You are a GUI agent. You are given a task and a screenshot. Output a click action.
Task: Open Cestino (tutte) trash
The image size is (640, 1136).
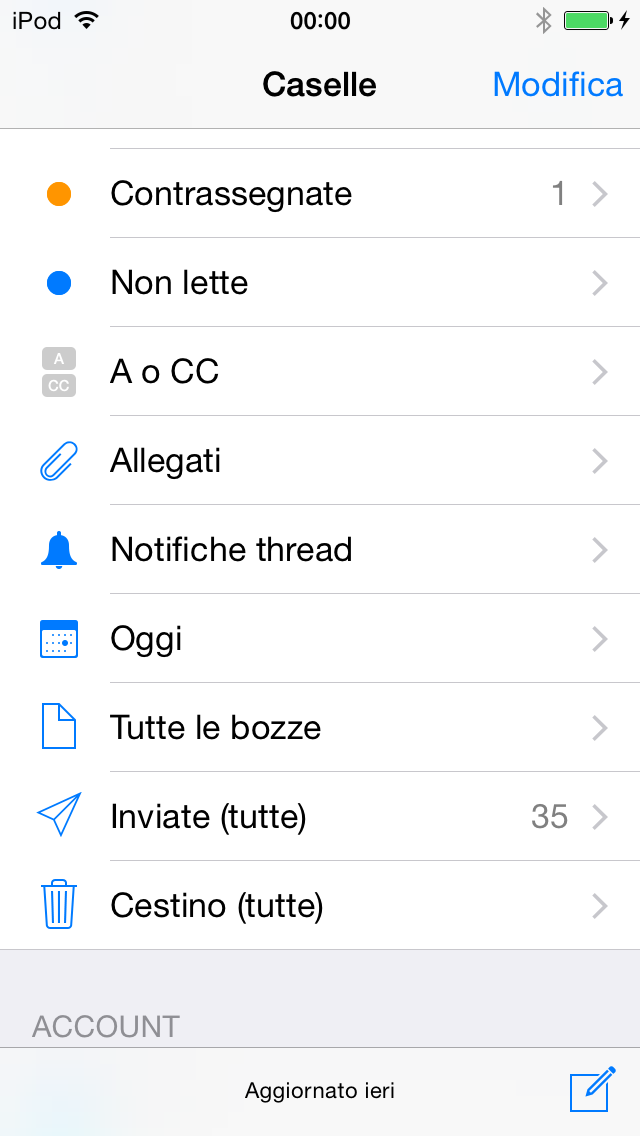(320, 906)
